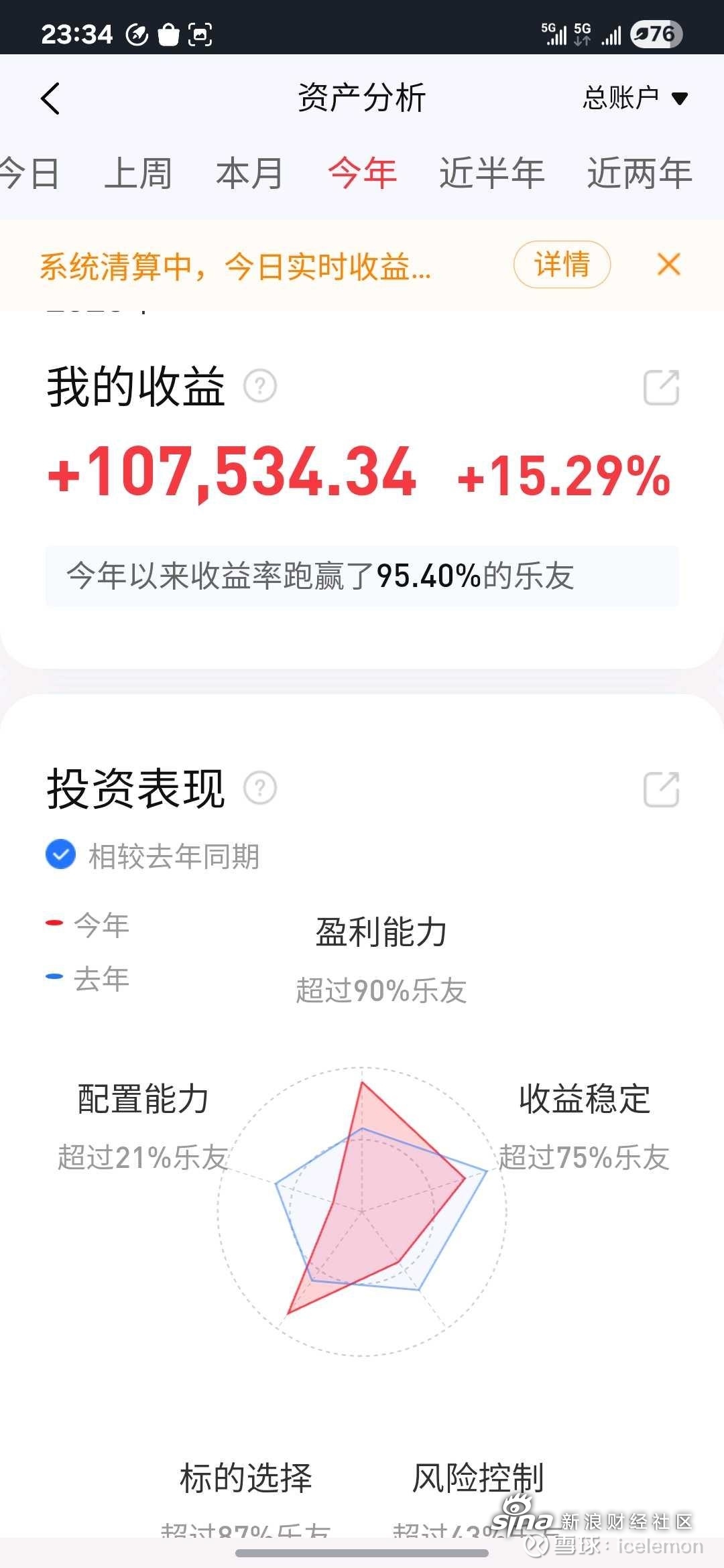Select the 今年 tab

362,173
